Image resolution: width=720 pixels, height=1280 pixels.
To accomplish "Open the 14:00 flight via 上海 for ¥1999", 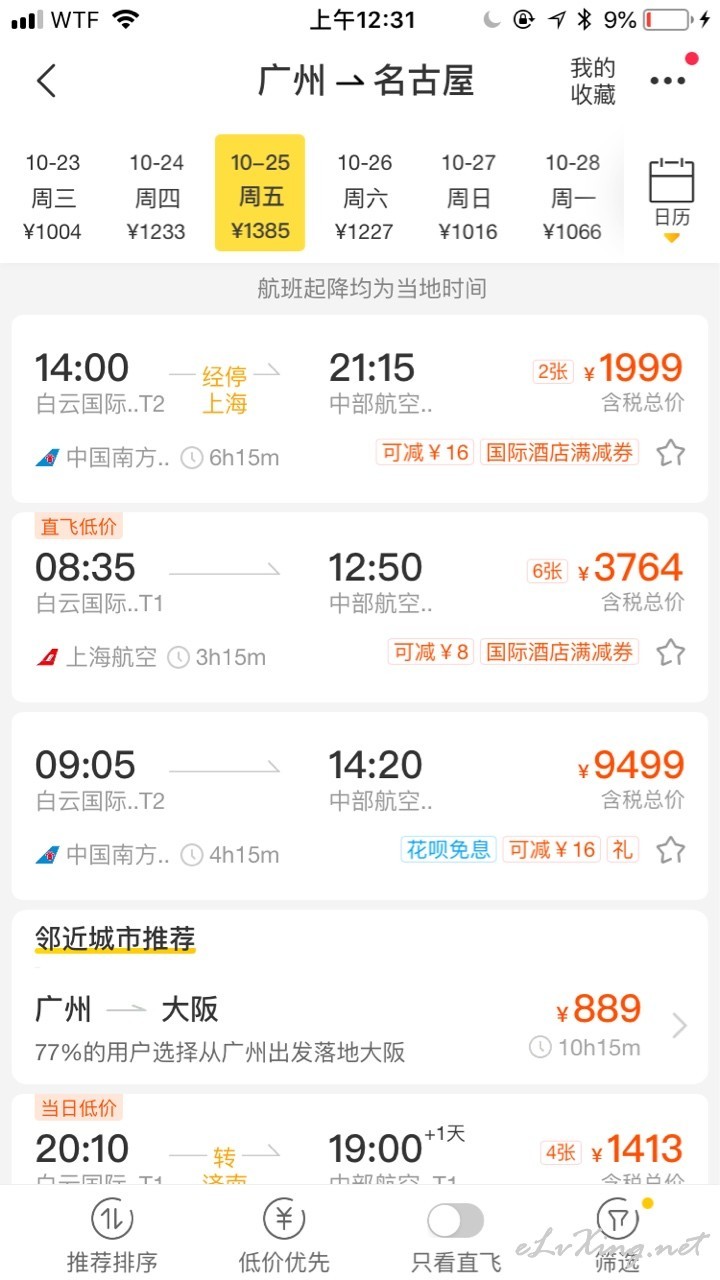I will 360,408.
